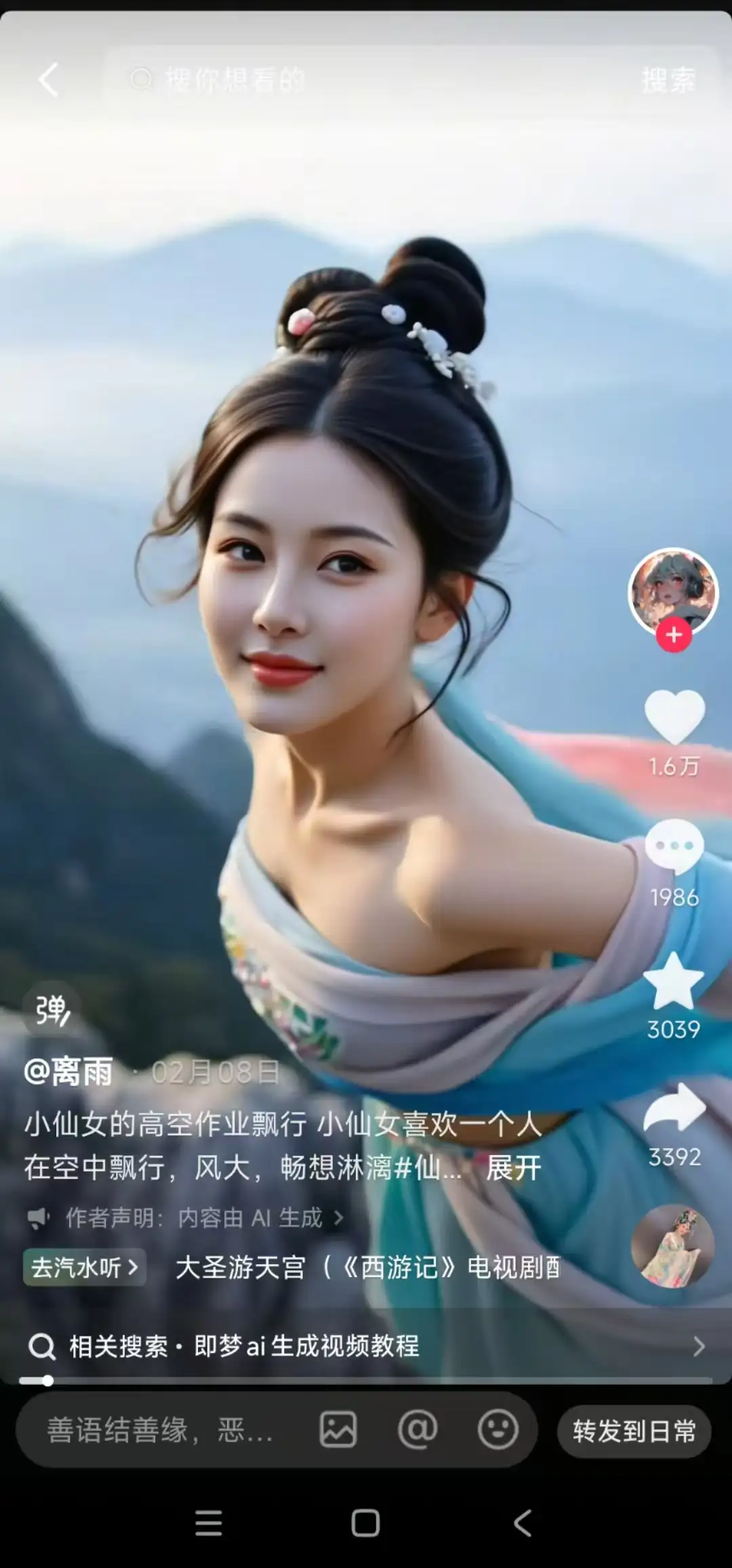Open the profile of @离雨
Screen dimensions: 732x1568
[68, 1072]
